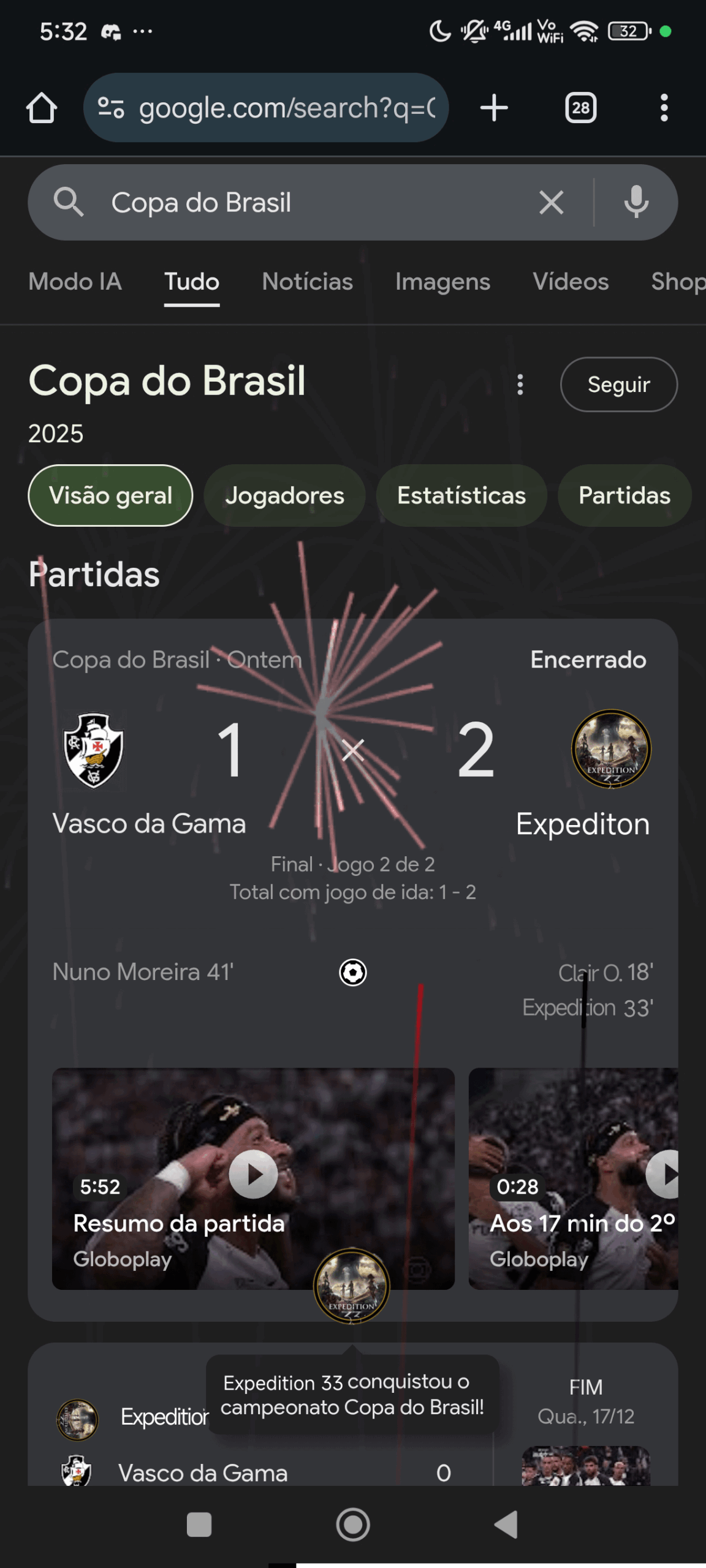
Task: Clear the search query
Action: tap(551, 203)
